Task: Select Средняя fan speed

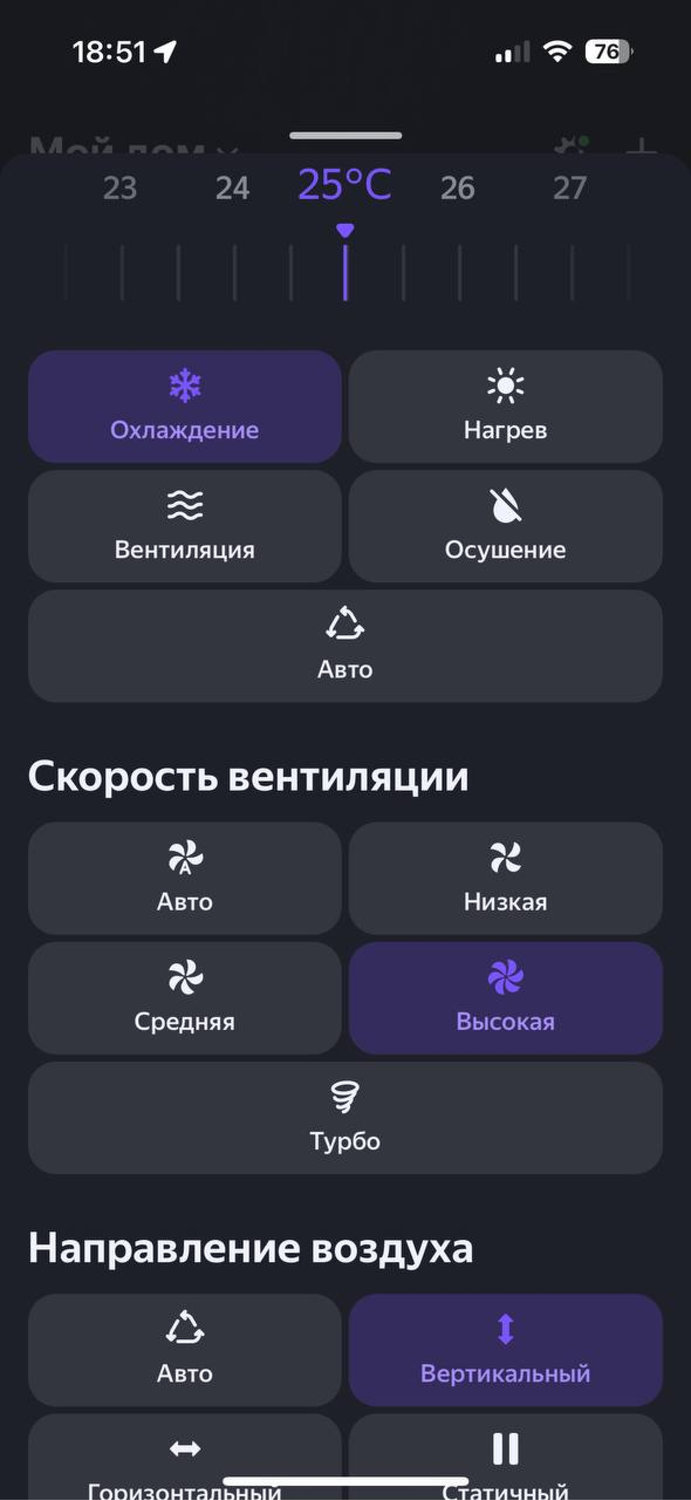Action: (x=185, y=998)
